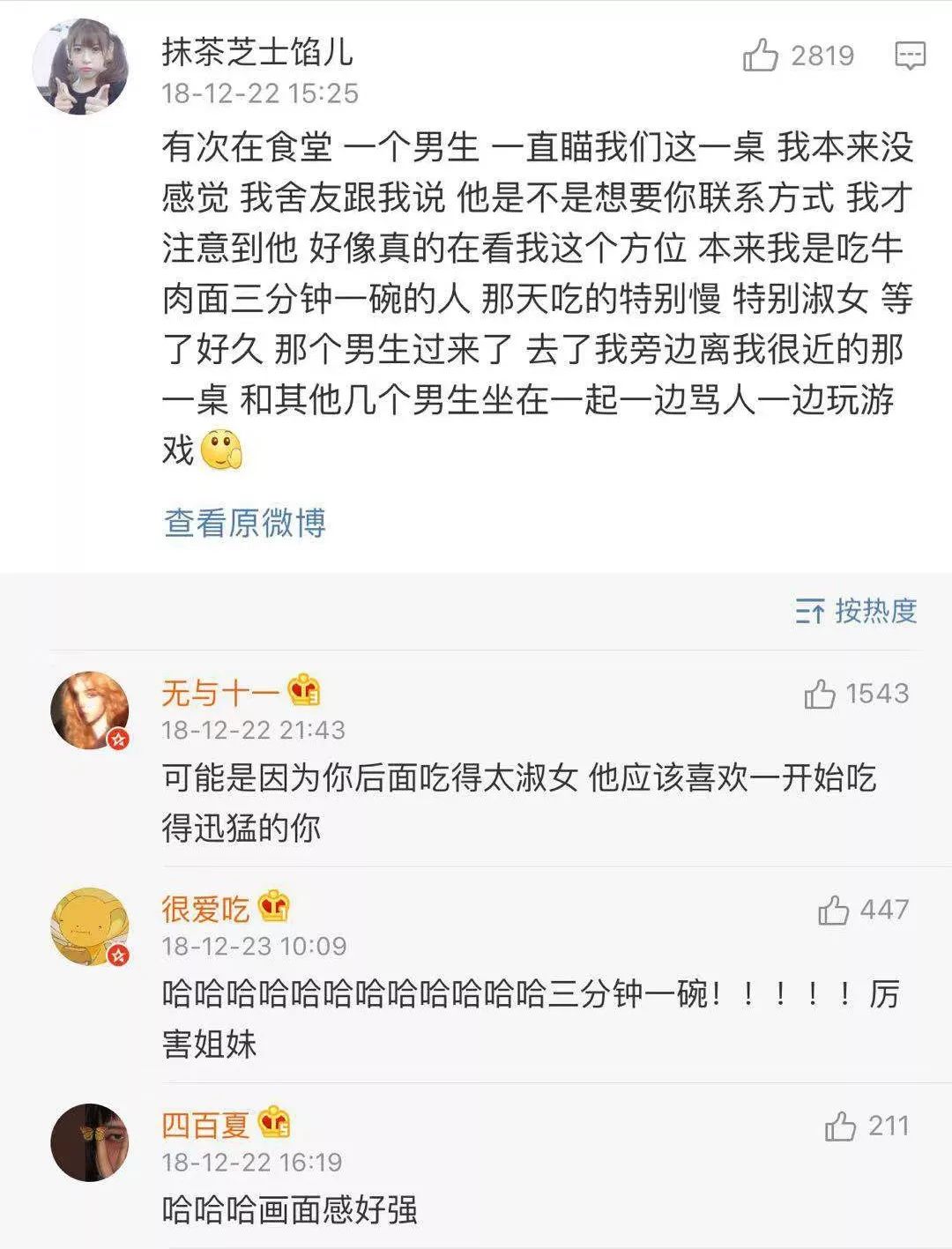This screenshot has width=952, height=1249.
Task: Open 四百夏's avatar
Action: point(89,1141)
